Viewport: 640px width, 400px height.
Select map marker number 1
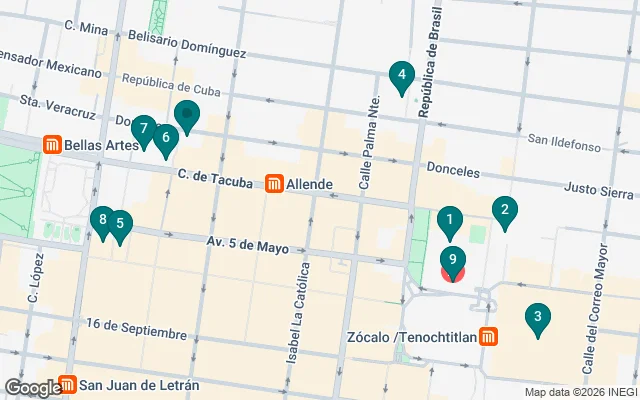(450, 221)
